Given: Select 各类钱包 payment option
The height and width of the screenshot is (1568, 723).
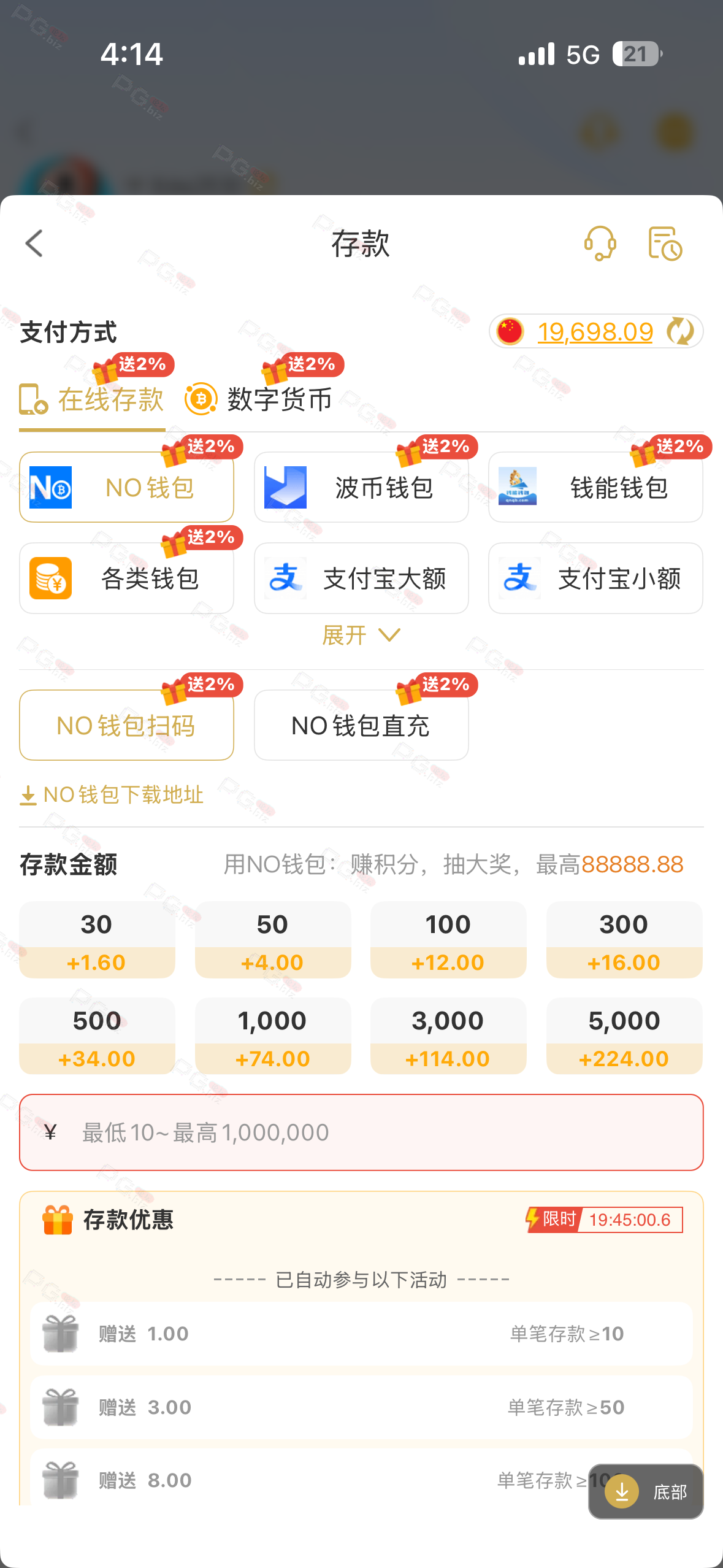Looking at the screenshot, I should point(126,578).
